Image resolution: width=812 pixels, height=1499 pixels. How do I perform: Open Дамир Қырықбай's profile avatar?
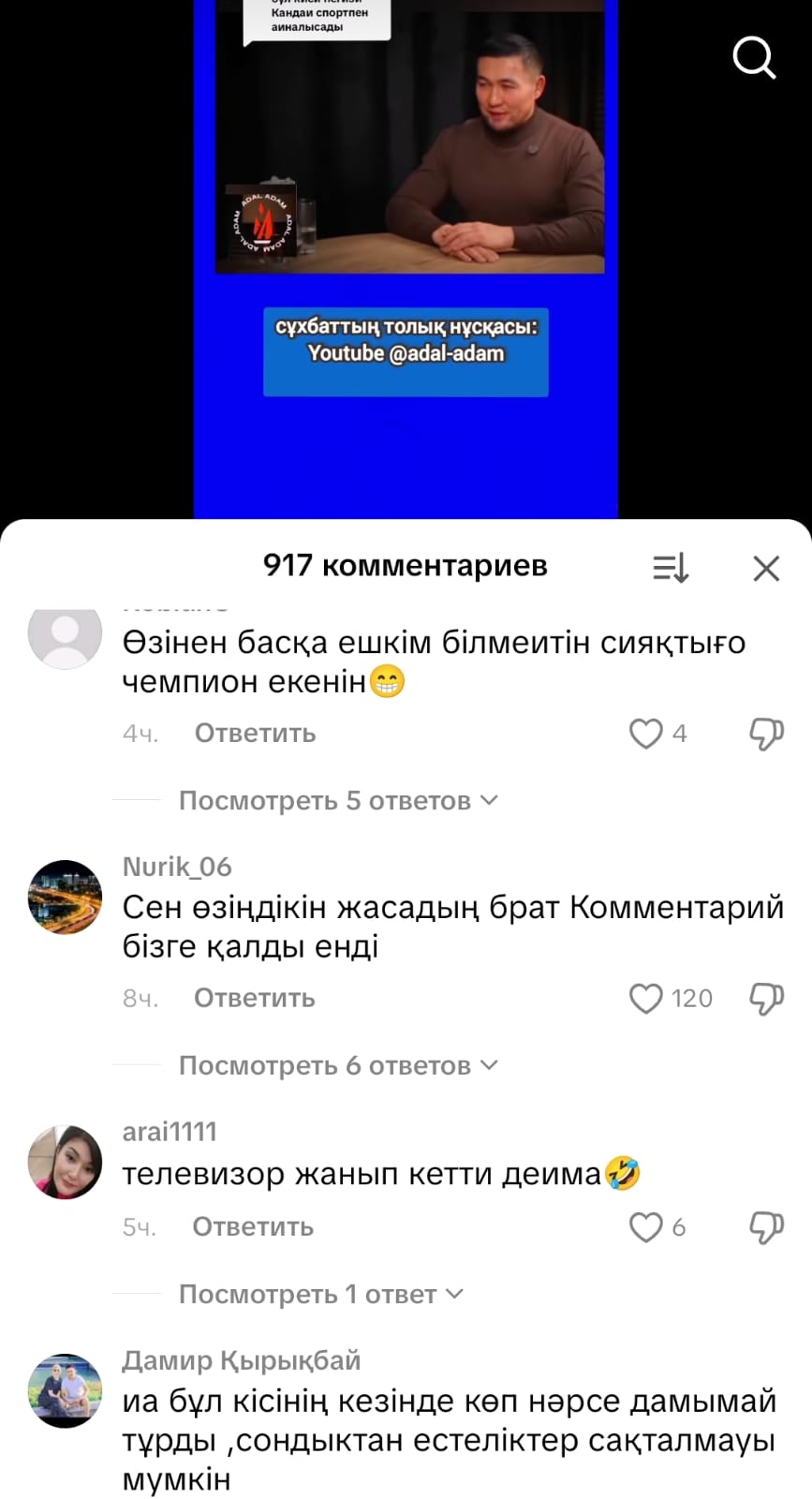pyautogui.click(x=65, y=1390)
